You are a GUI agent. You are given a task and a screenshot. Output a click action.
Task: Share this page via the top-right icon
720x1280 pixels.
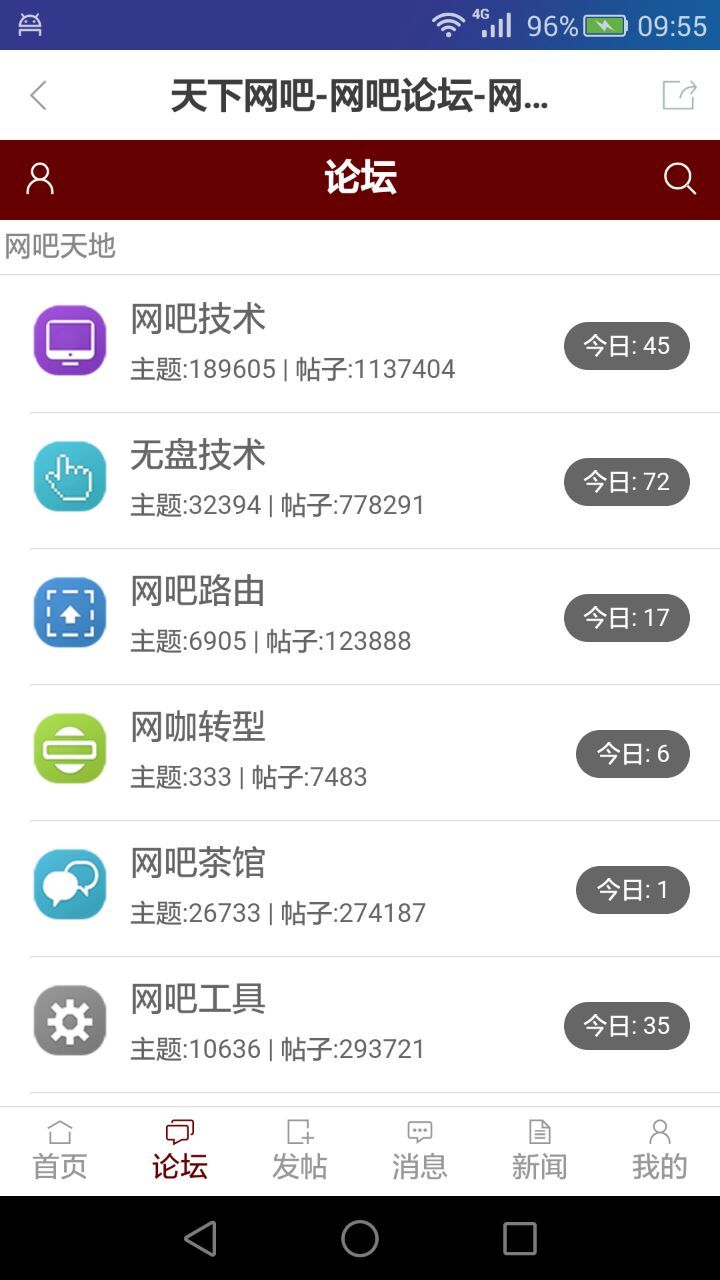point(679,96)
